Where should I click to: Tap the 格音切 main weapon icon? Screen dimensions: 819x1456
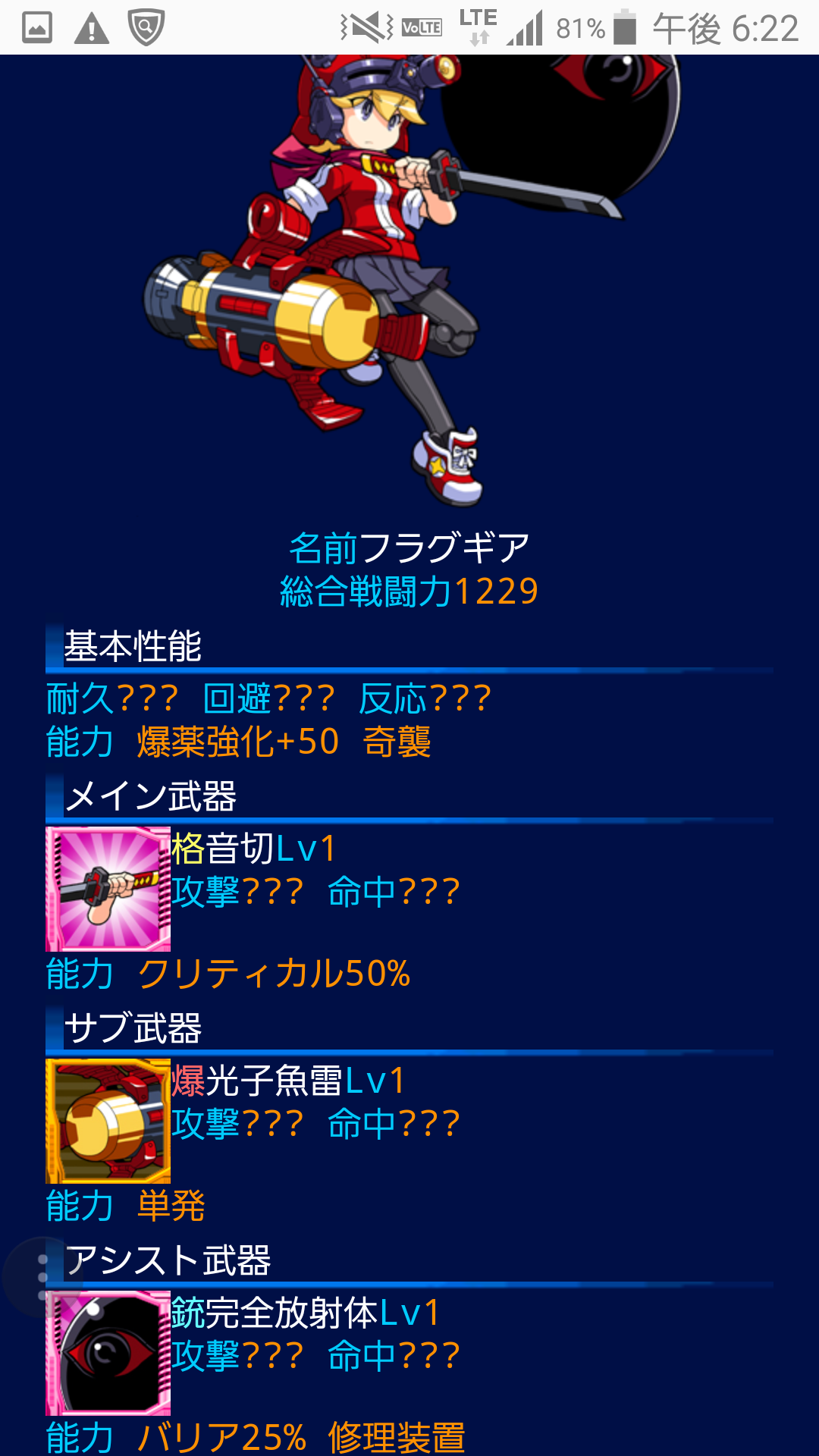click(108, 889)
